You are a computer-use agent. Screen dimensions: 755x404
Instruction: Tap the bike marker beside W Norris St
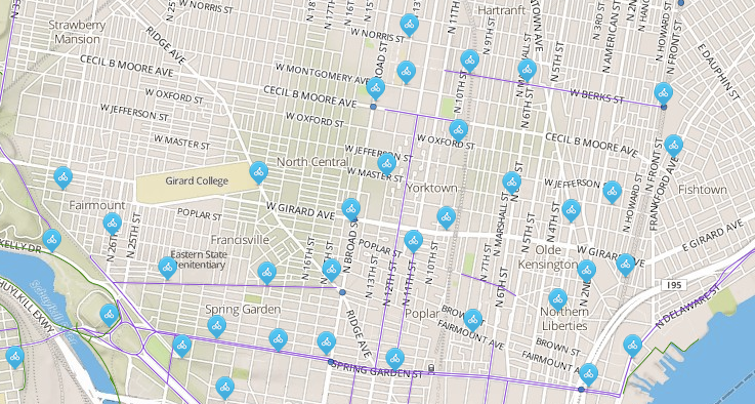click(x=409, y=25)
